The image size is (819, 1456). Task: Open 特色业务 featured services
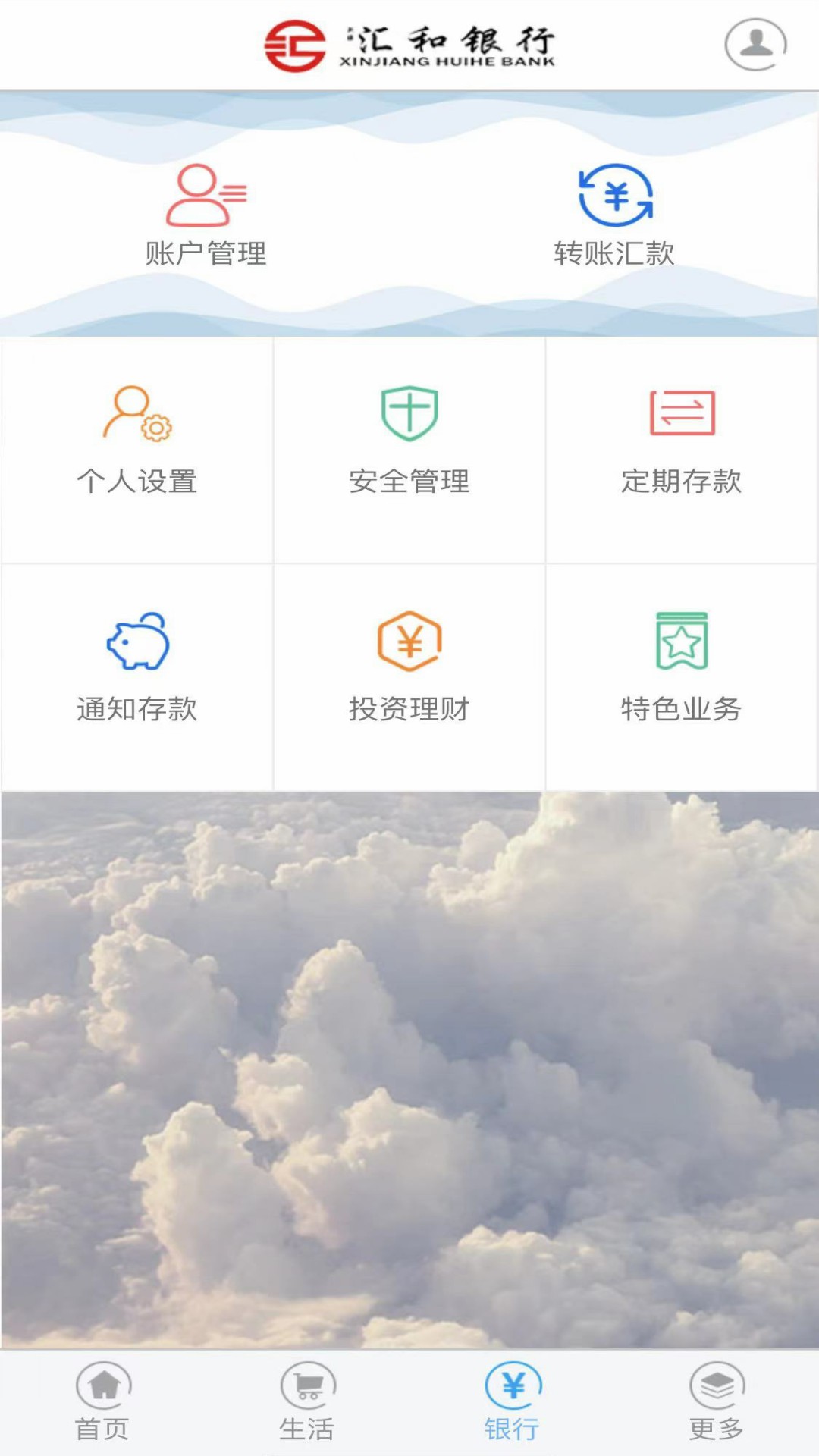pos(682,667)
